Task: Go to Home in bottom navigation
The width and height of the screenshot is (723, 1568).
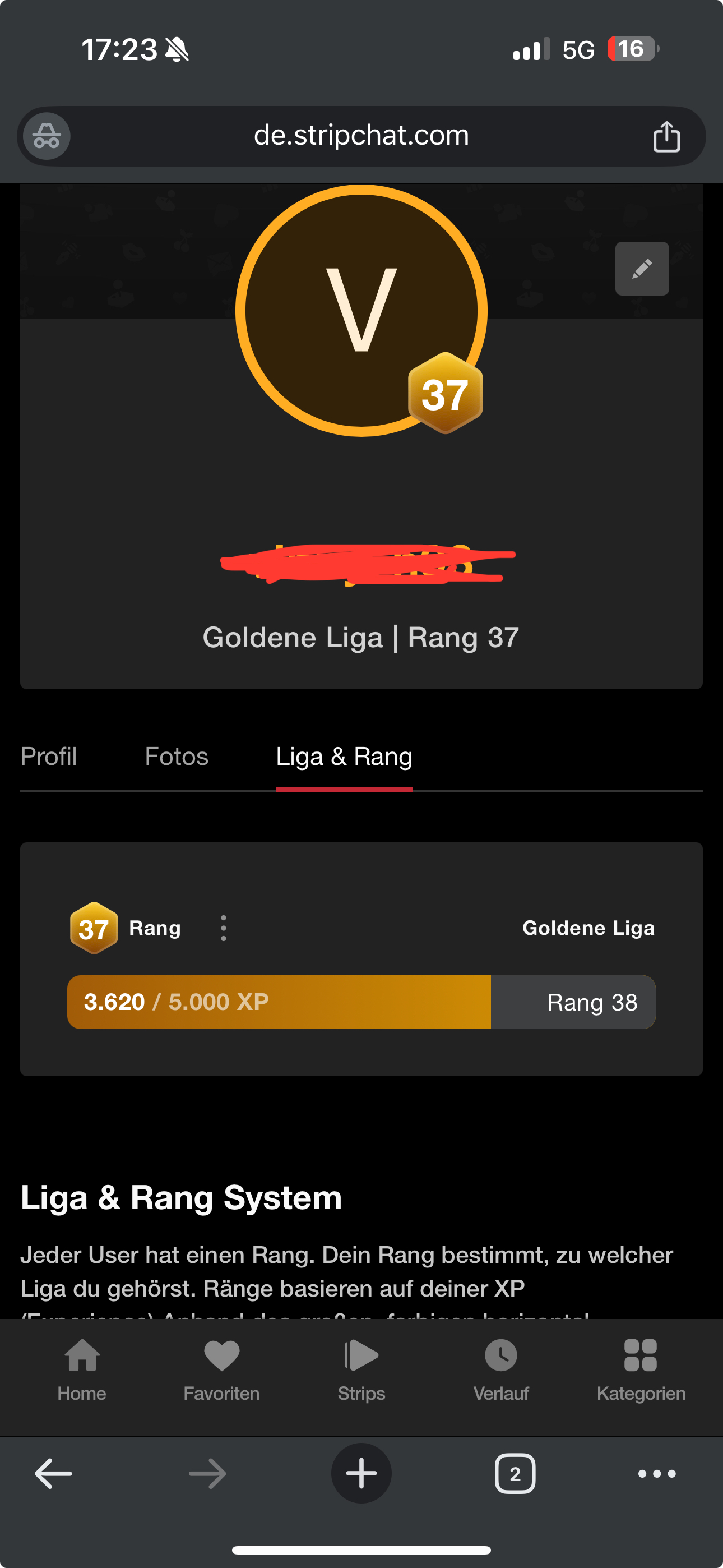Action: 82,1369
